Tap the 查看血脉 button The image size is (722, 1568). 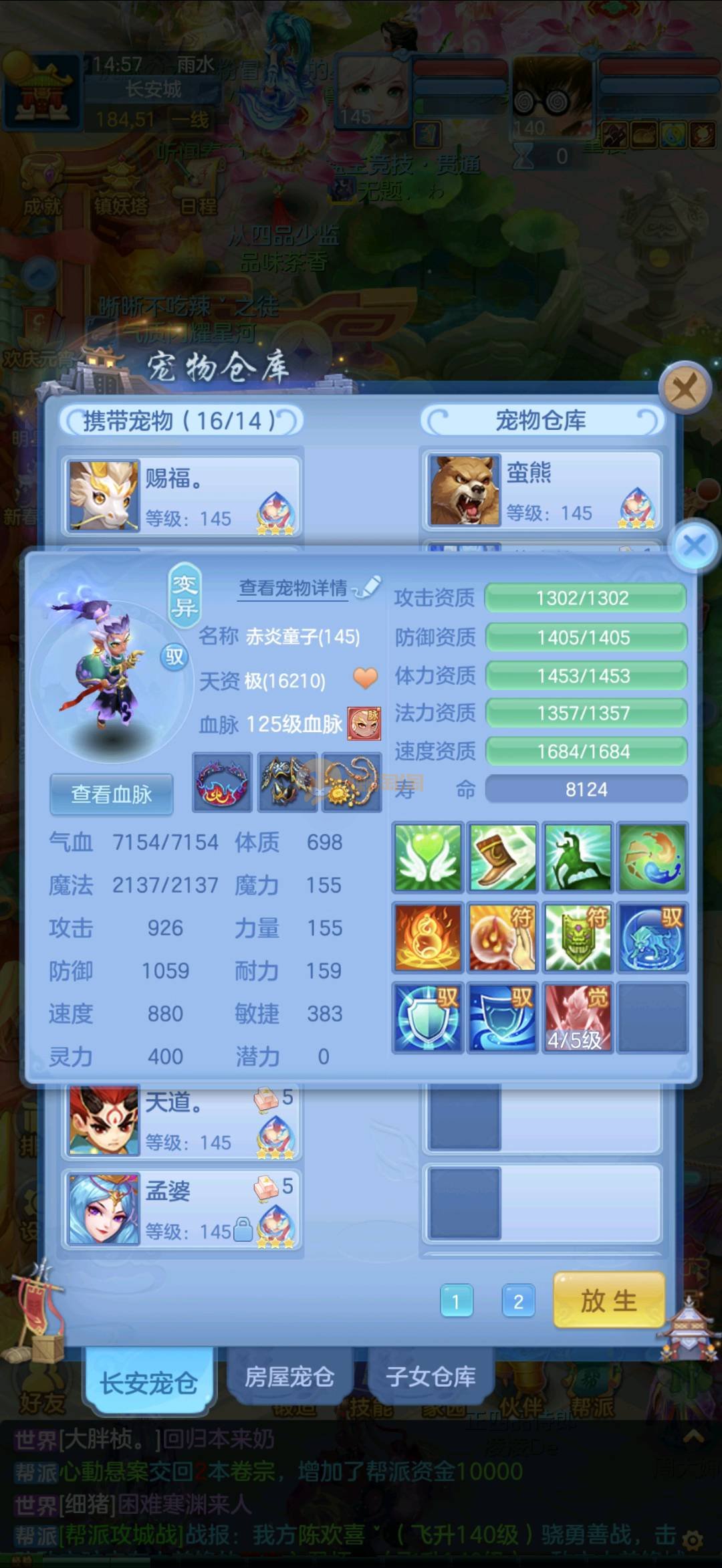112,794
